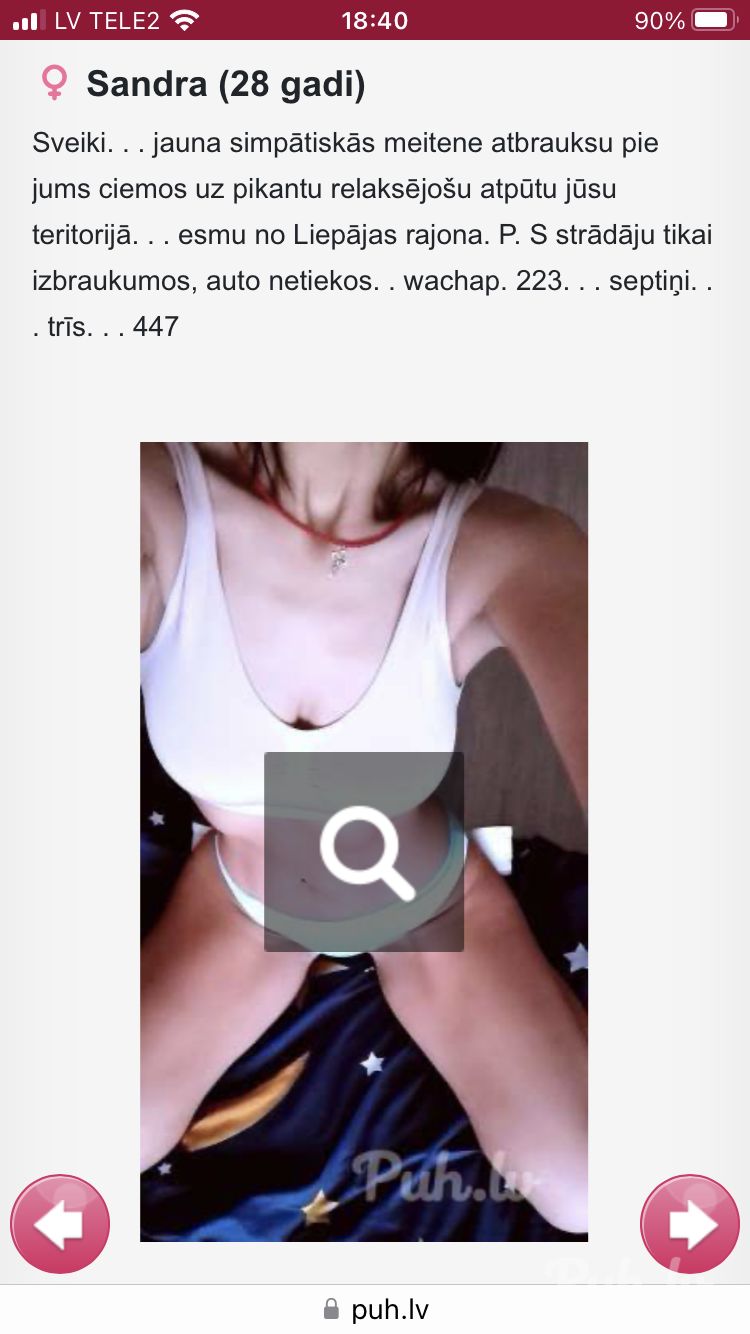Tap the puh.lv address bar
750x1334 pixels.
[x=376, y=1309]
